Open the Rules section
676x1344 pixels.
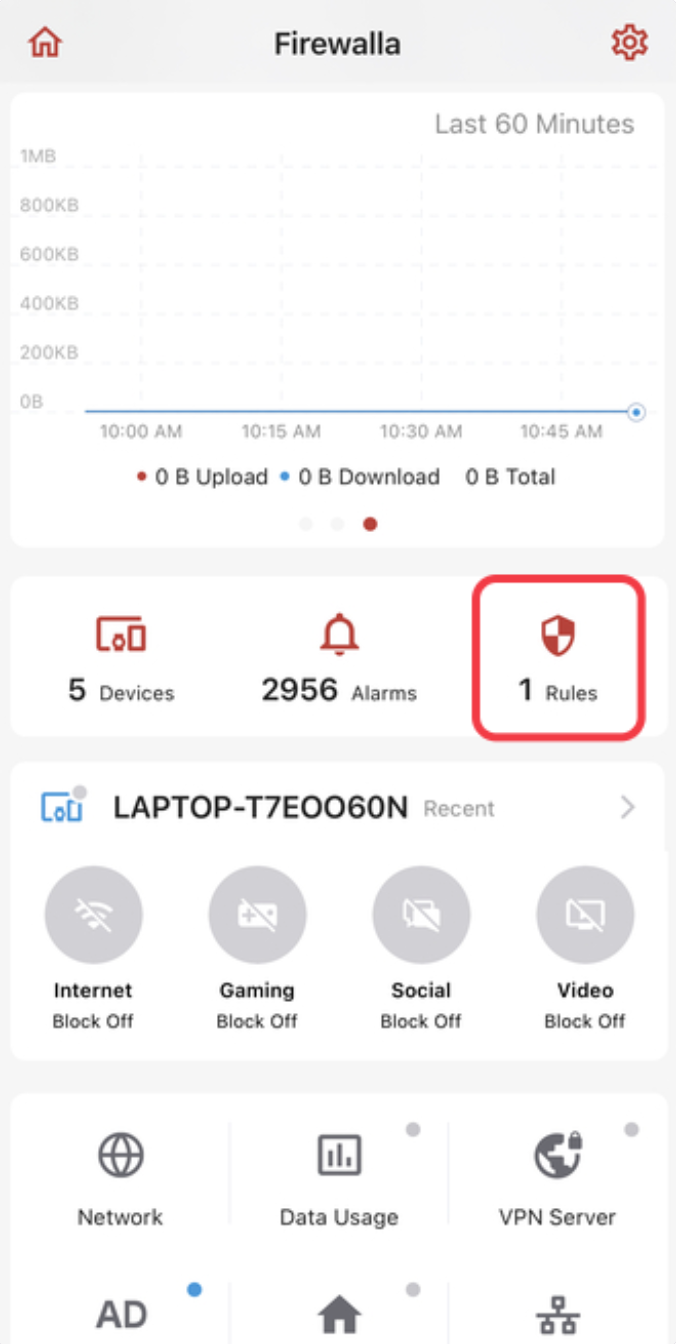coord(558,658)
